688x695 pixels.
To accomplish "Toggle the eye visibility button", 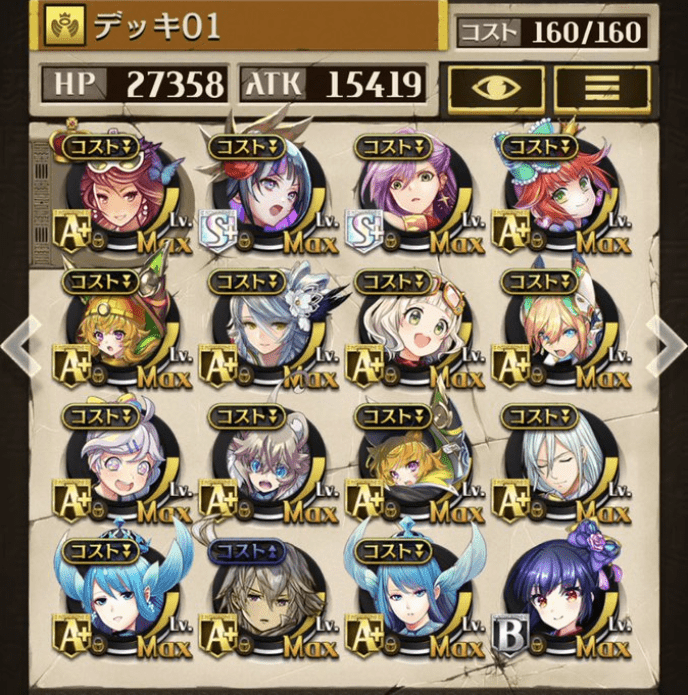I will pos(495,87).
